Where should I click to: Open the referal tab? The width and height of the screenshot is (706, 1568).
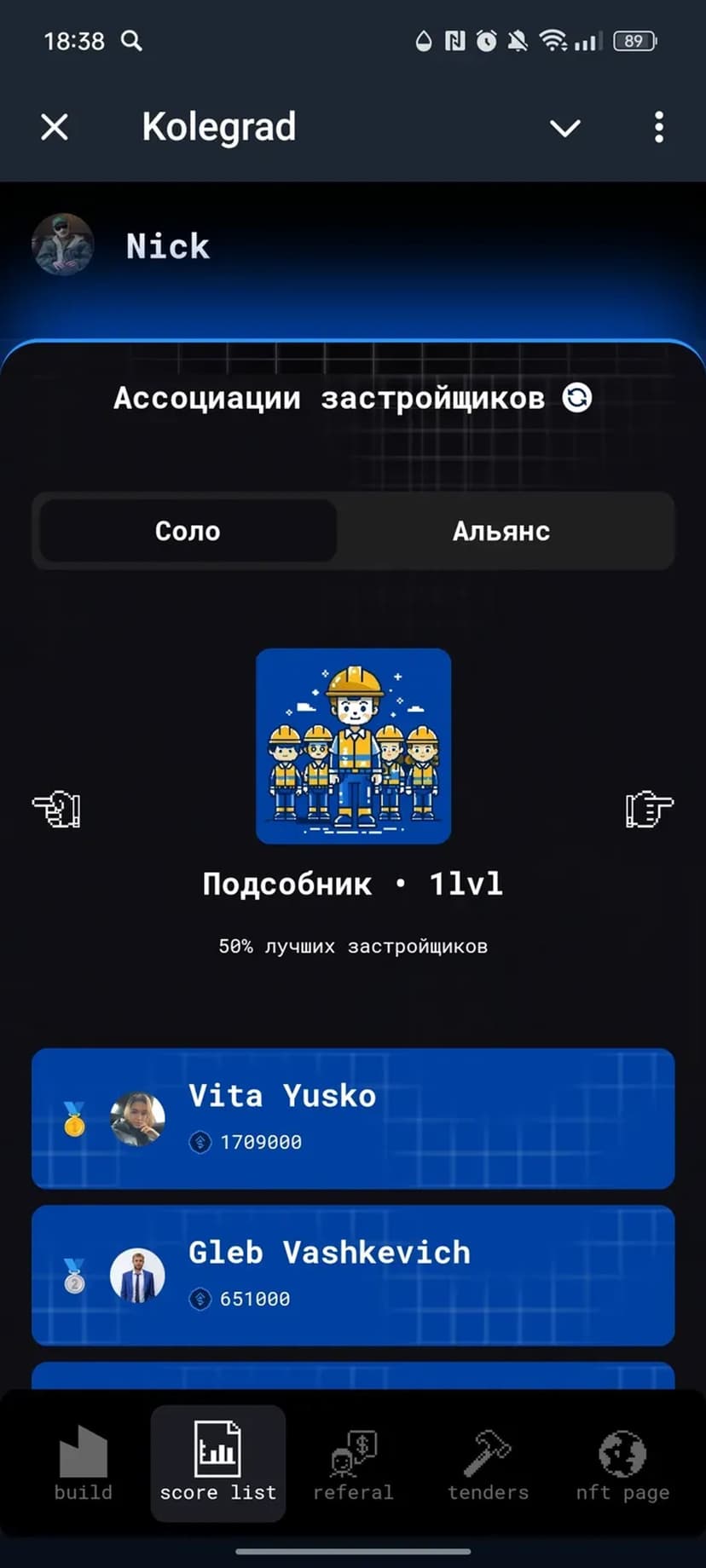[353, 1463]
